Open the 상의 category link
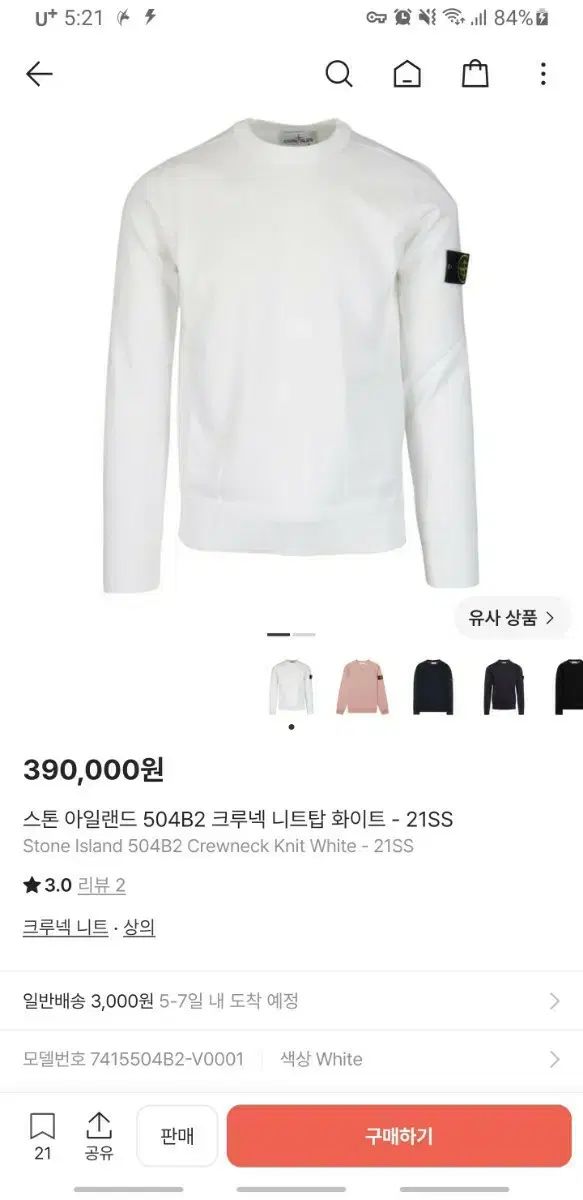This screenshot has height=1200, width=583. pos(140,928)
